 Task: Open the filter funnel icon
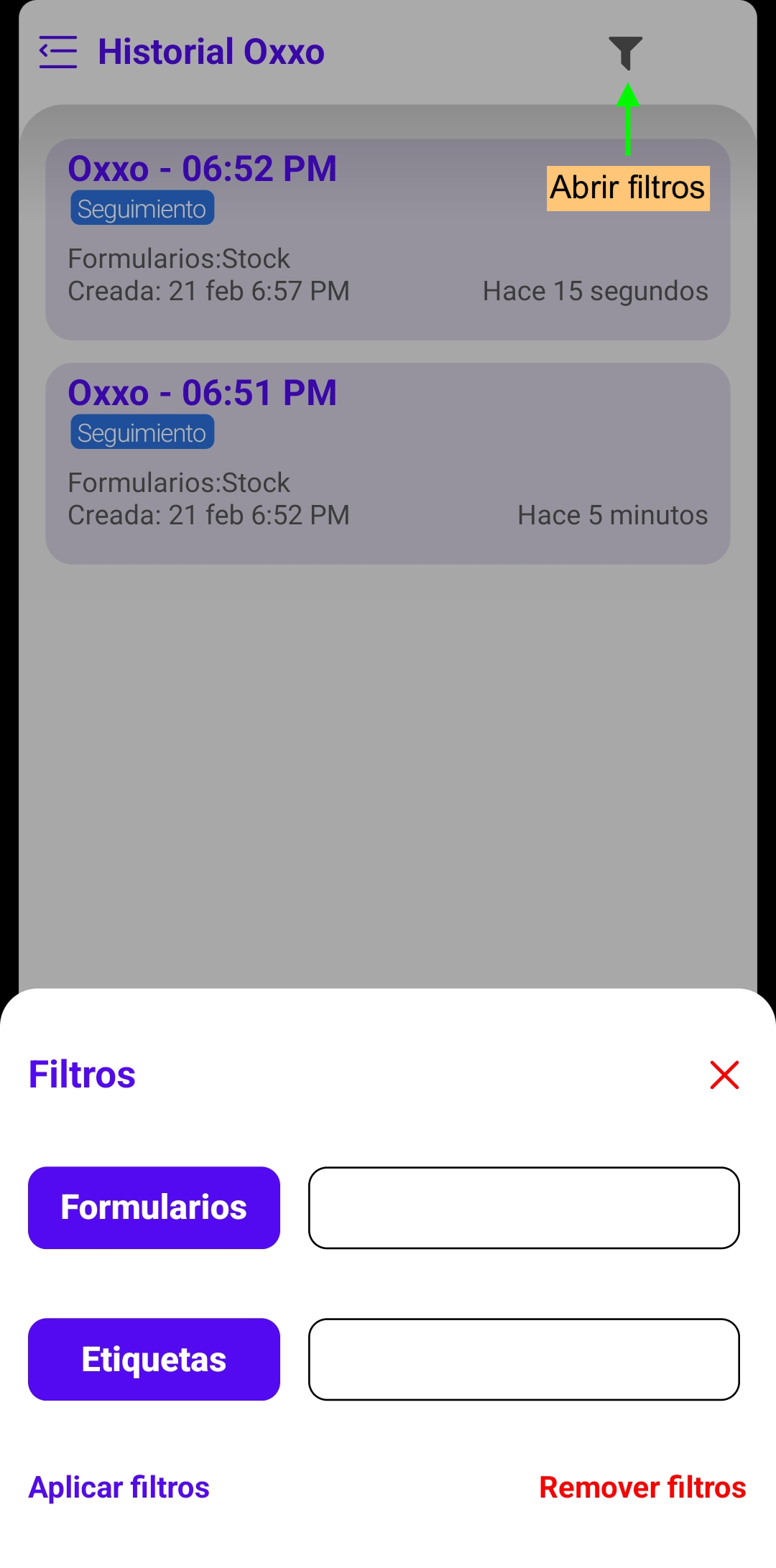click(626, 52)
